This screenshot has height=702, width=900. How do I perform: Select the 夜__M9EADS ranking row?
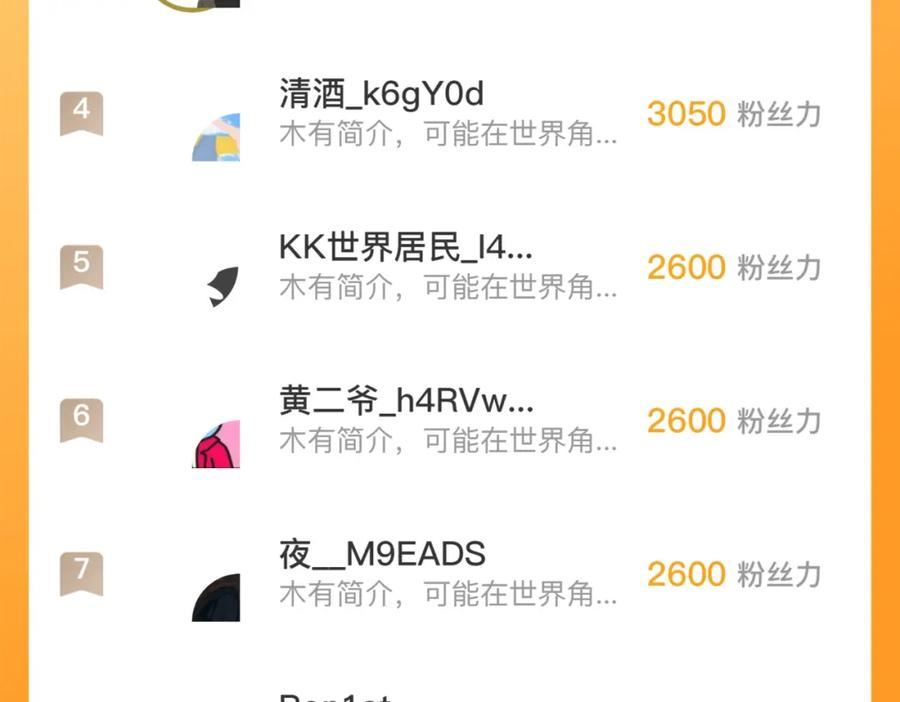(382, 554)
